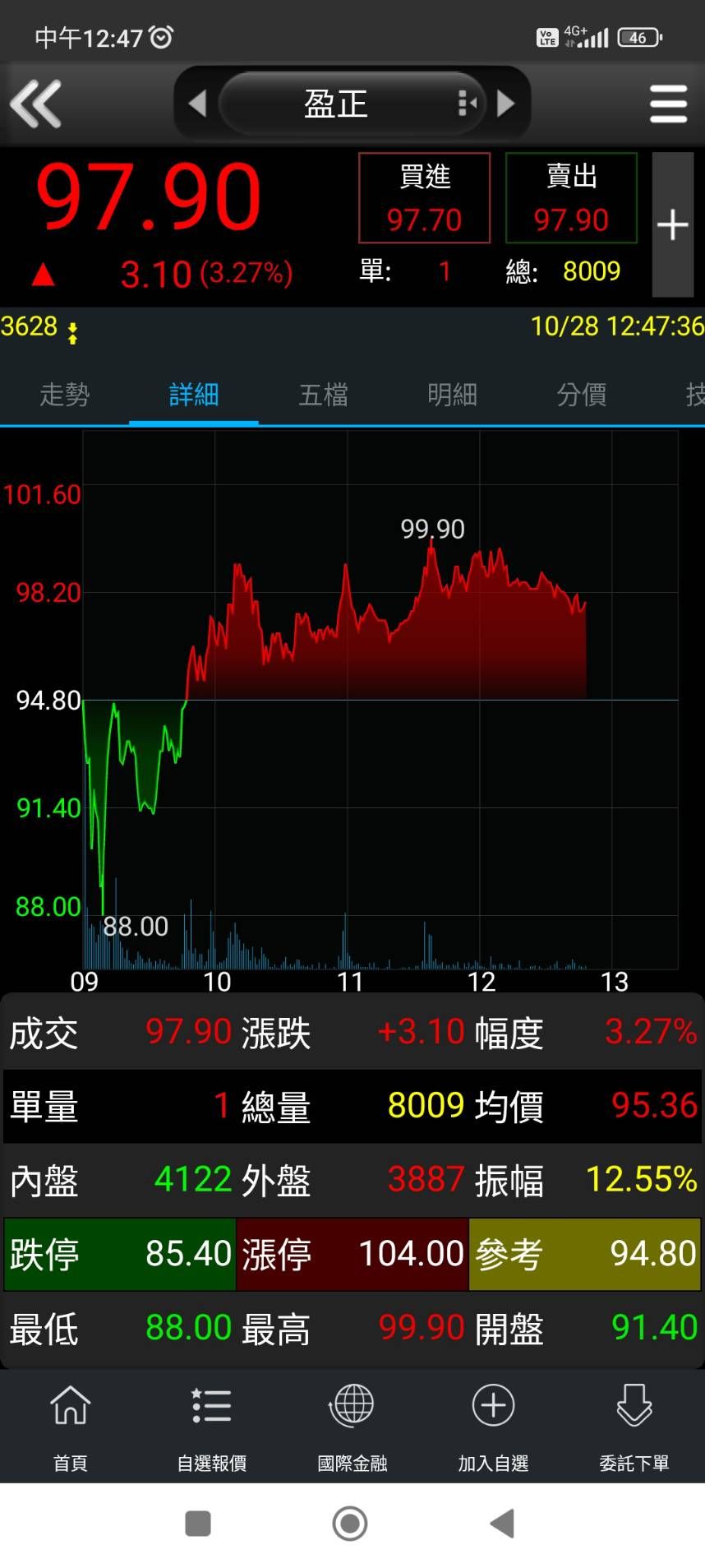
Task: Tap the 賣出 97.90 sell box
Action: tap(571, 197)
